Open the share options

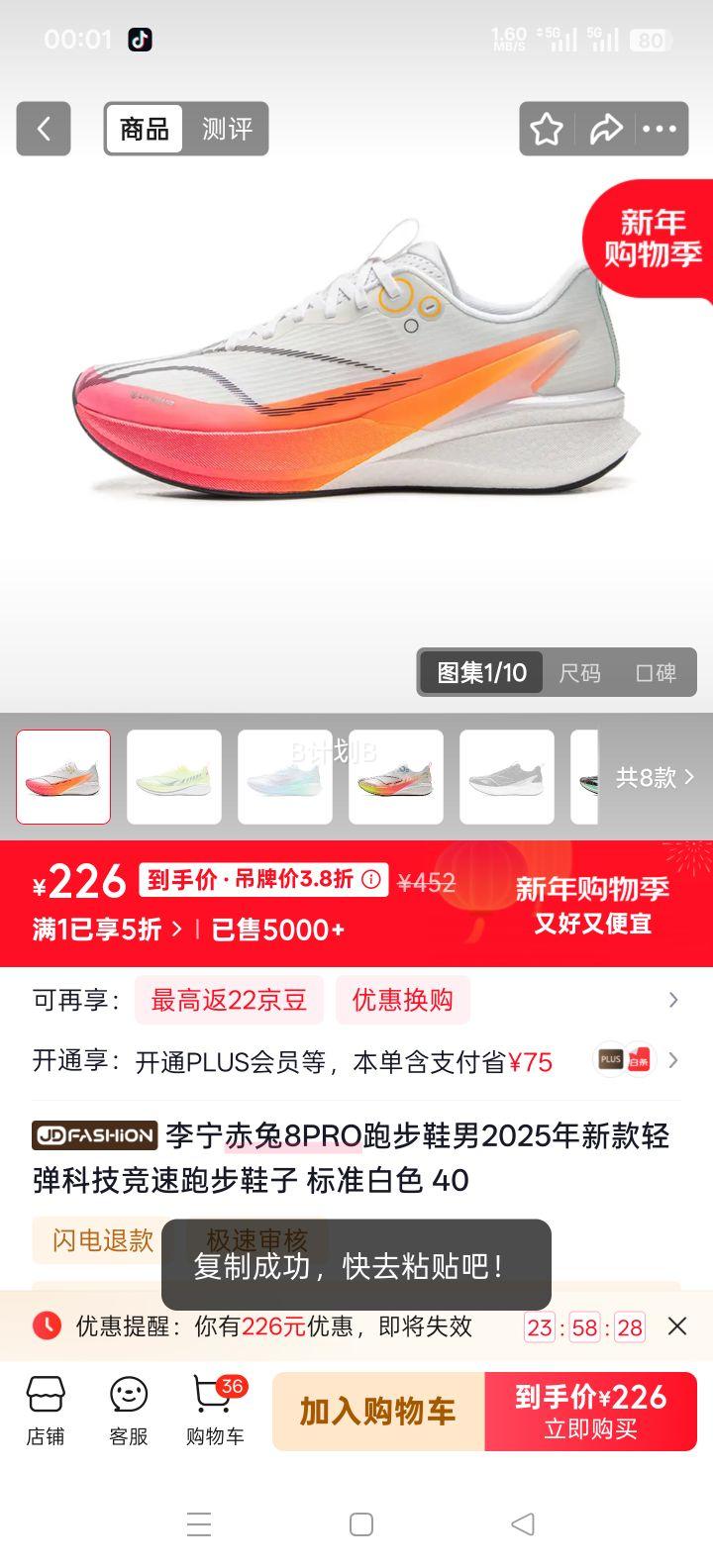607,129
